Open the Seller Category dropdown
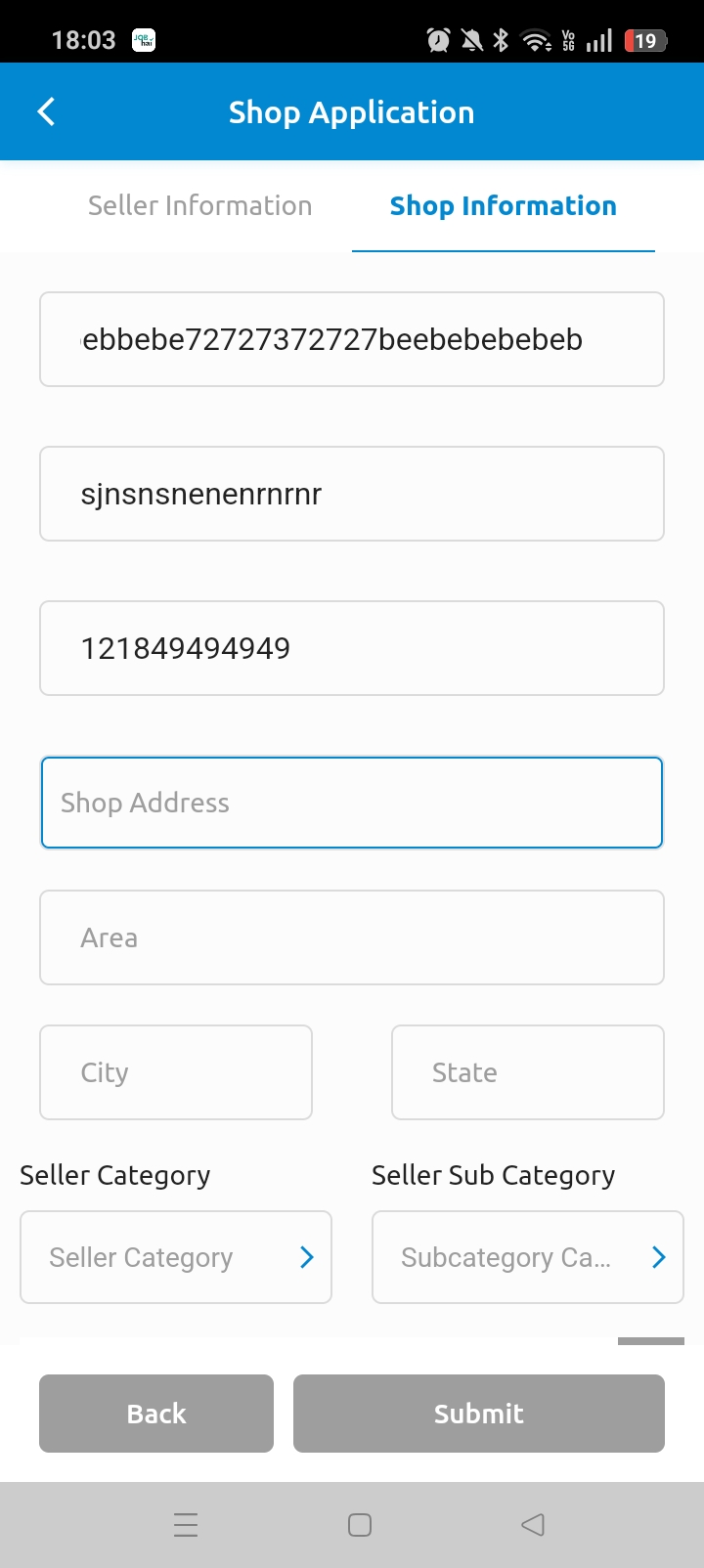Viewport: 704px width, 1568px height. (x=176, y=1257)
